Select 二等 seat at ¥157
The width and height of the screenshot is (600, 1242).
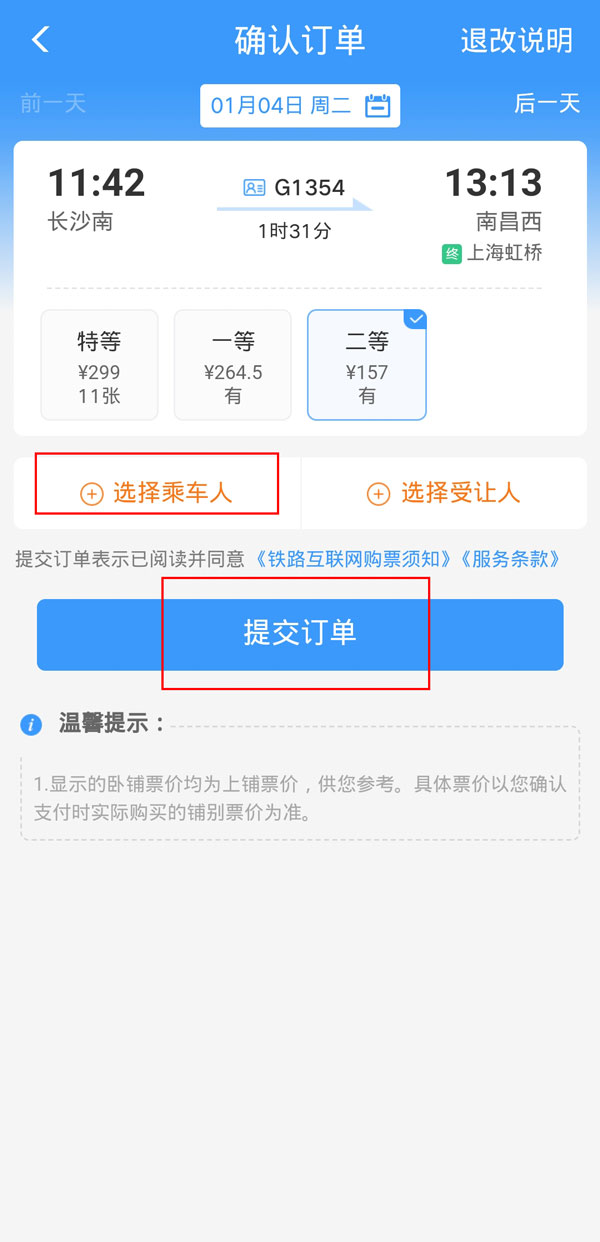click(367, 365)
